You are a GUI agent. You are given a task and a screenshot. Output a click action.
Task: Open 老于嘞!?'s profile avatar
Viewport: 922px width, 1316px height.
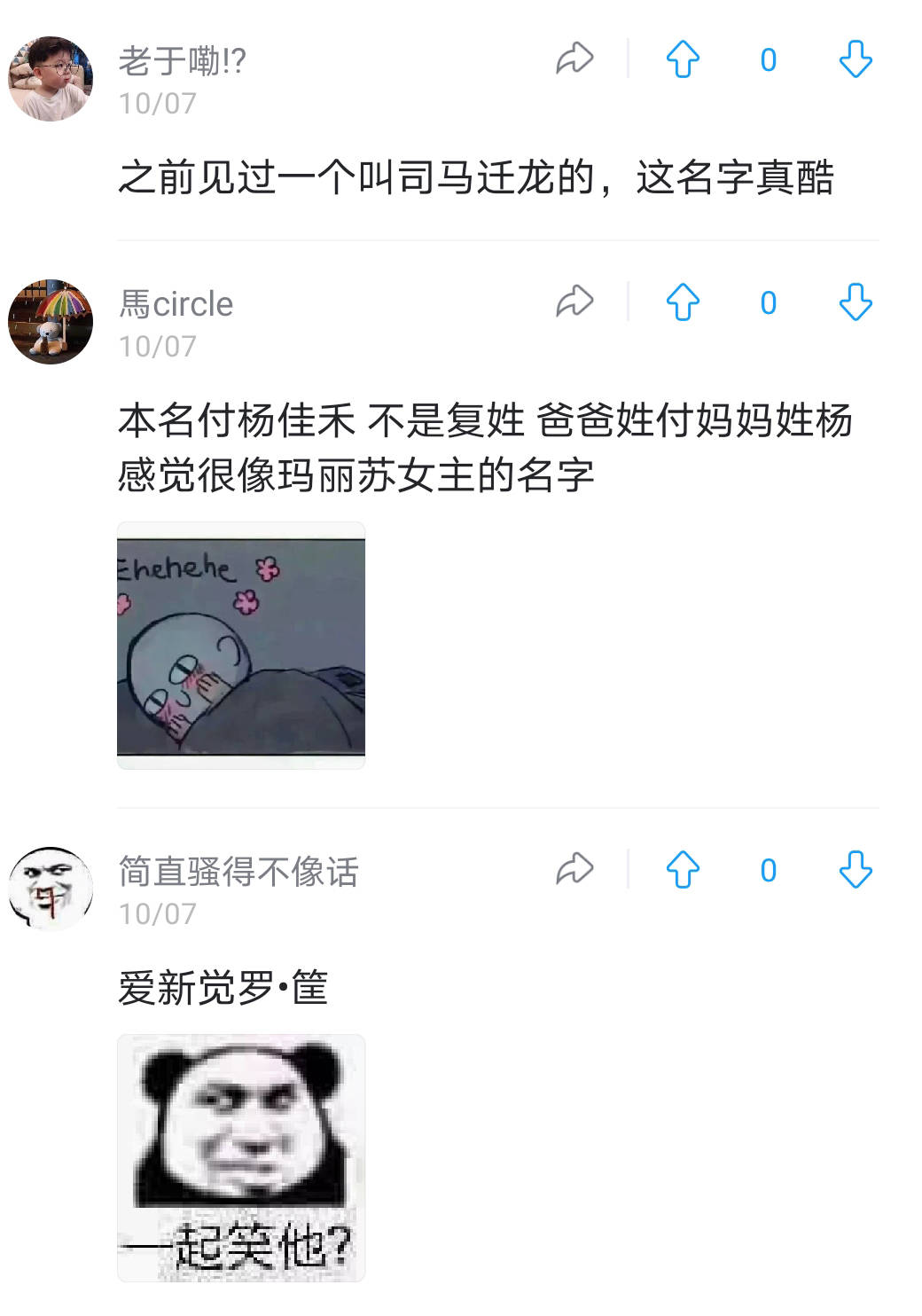click(x=51, y=78)
